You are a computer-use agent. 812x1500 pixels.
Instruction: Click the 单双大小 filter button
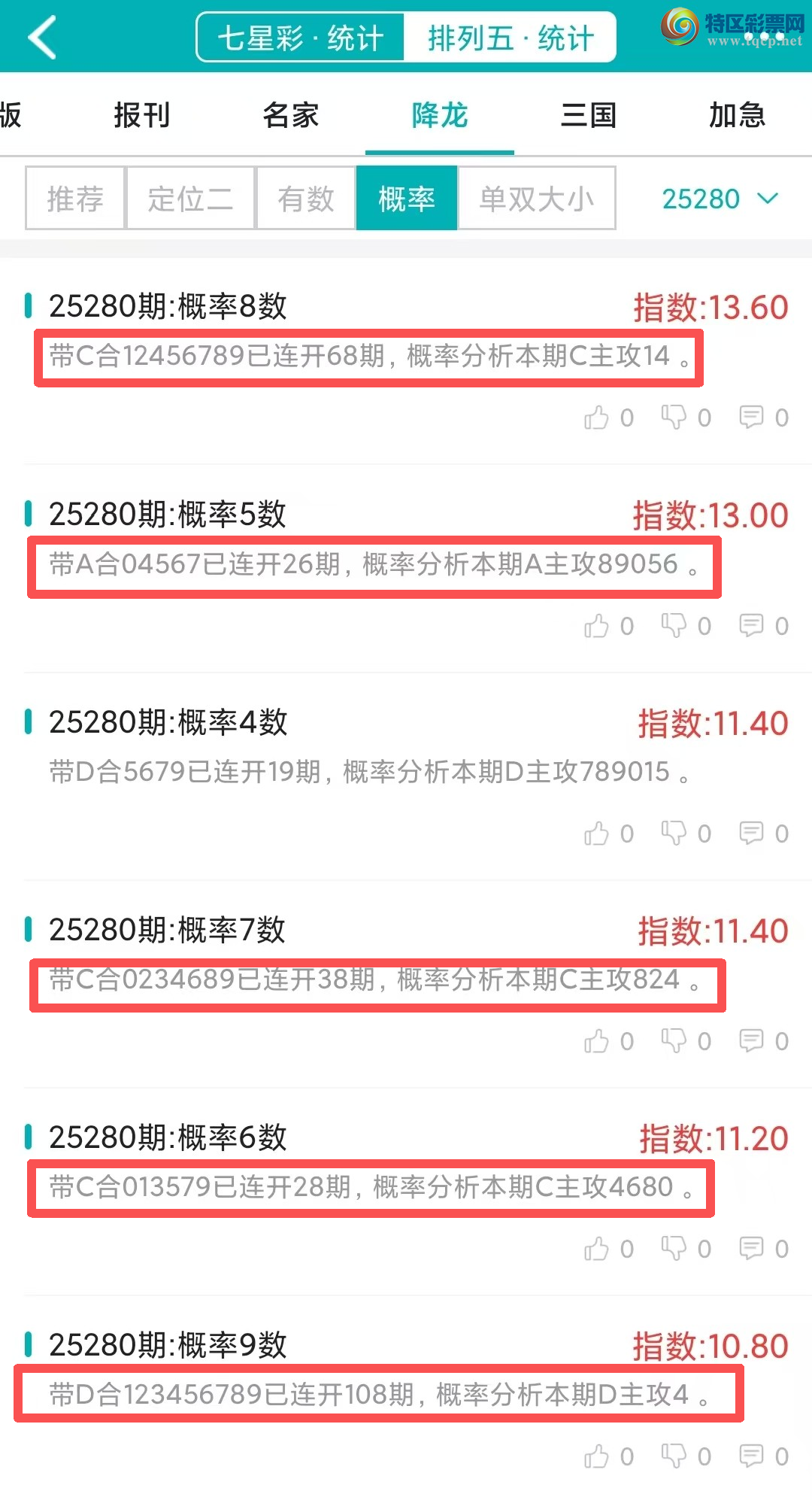537,199
